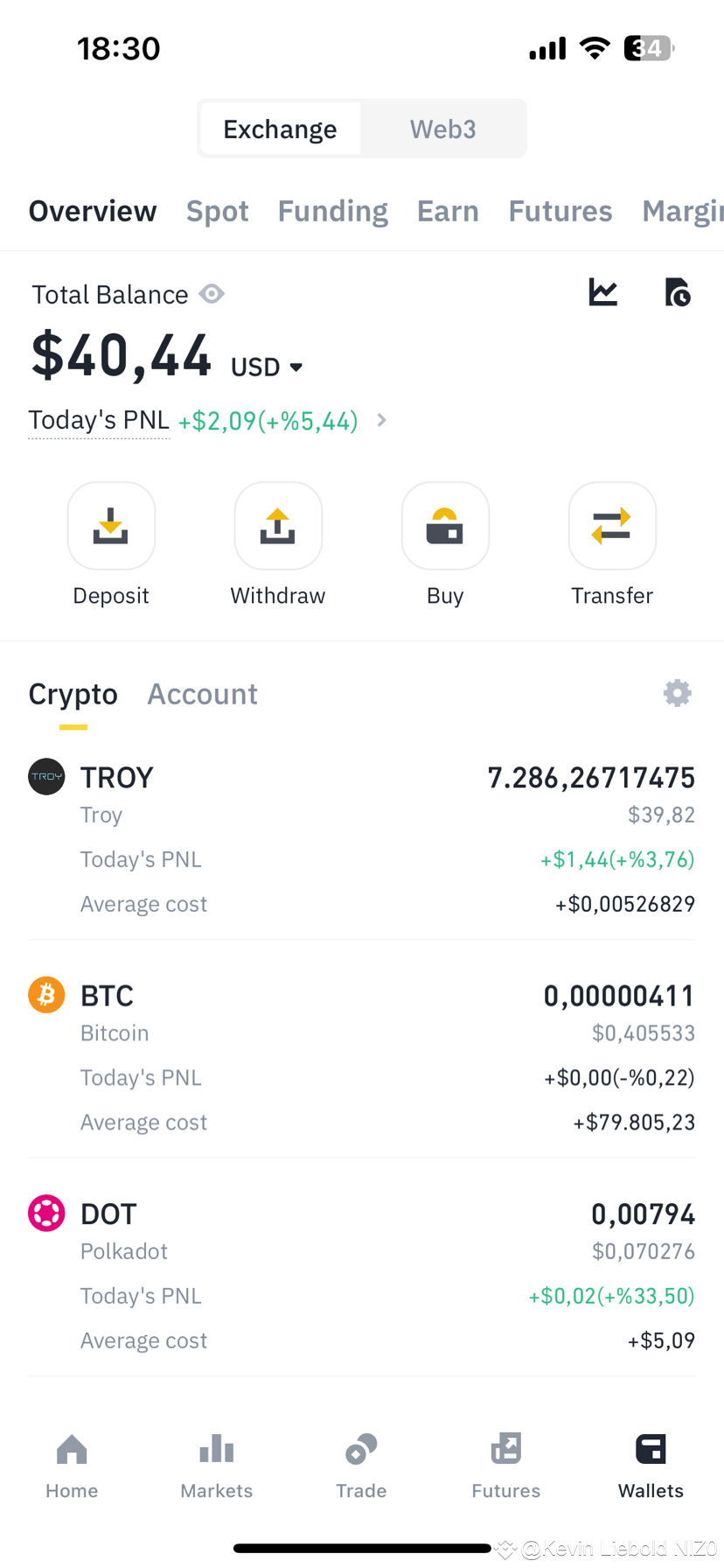Expand Today's PNL details chevron
724x1568 pixels.
(x=381, y=421)
